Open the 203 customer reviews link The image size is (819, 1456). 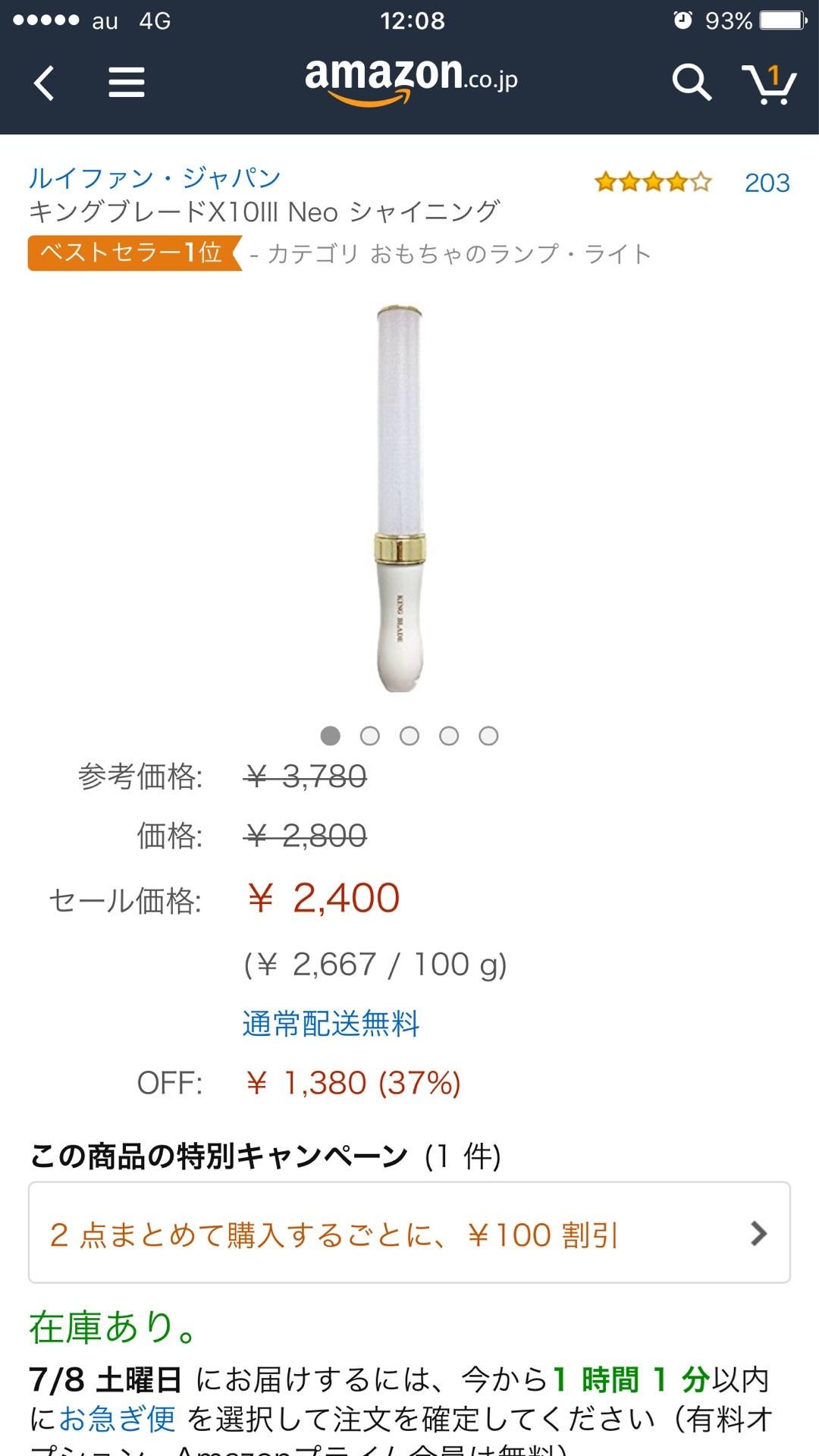(768, 180)
